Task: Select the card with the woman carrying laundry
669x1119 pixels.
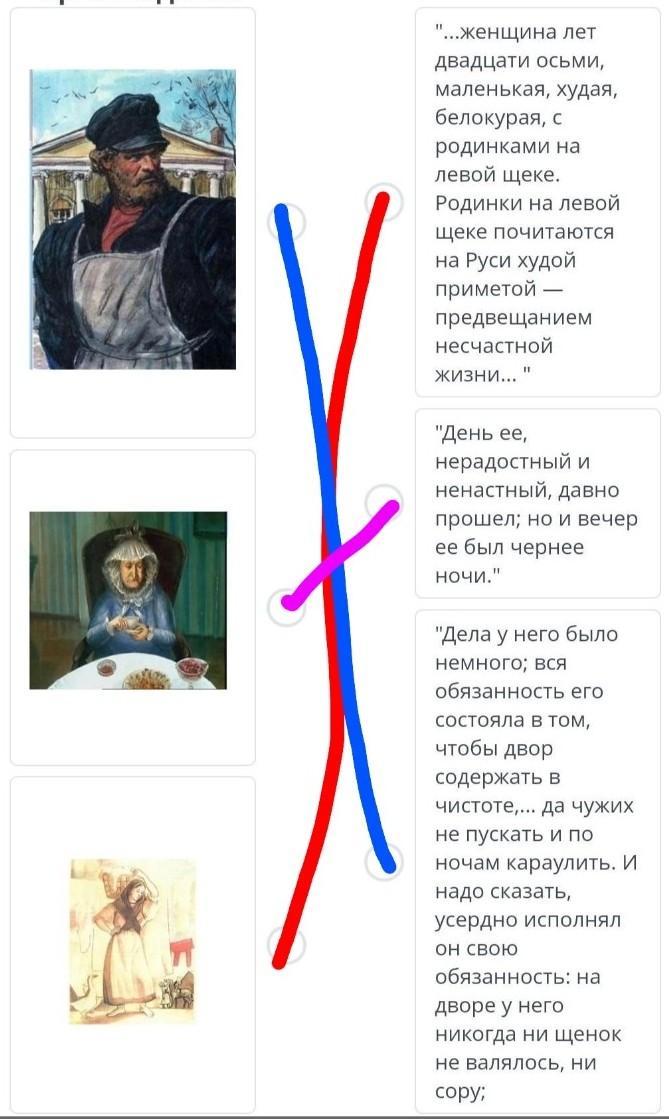Action: (133, 942)
